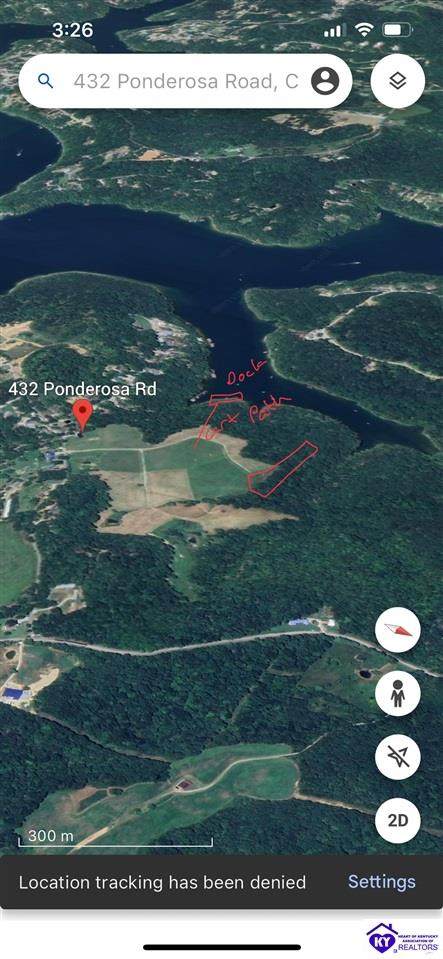Switch map to 2D view
443x959 pixels.
(x=398, y=821)
